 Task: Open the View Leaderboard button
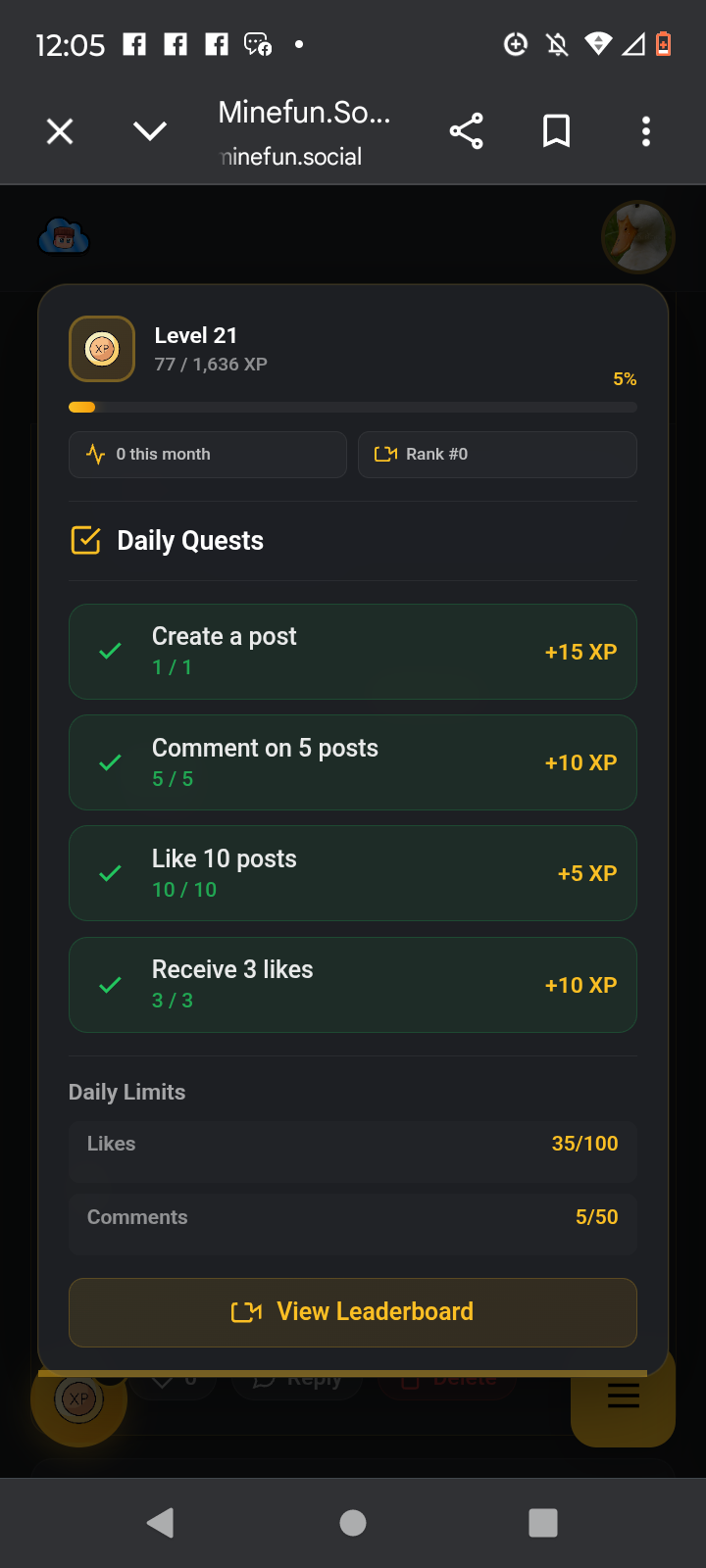pos(353,1312)
